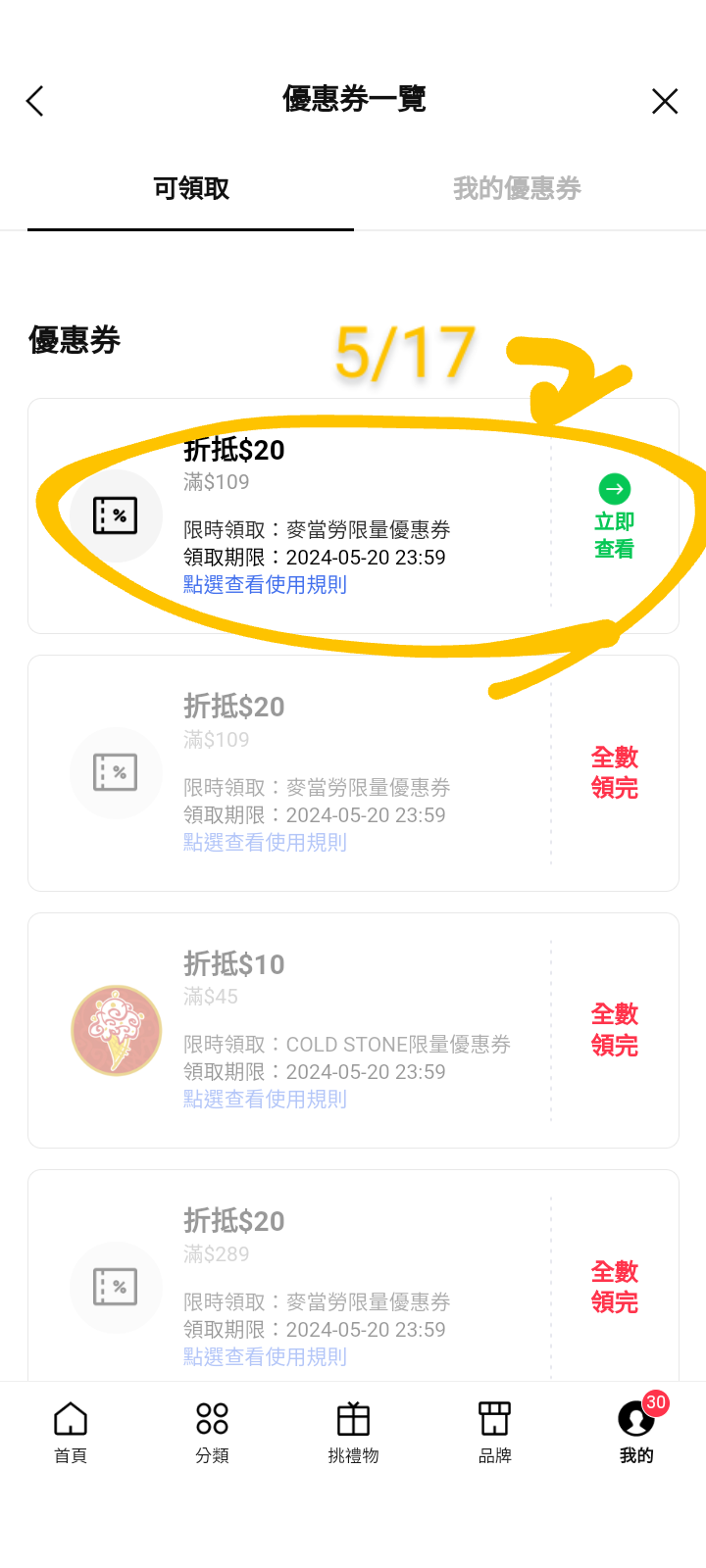Switch to the 我的優惠券 tab
This screenshot has height=1568, width=706.
click(x=517, y=188)
